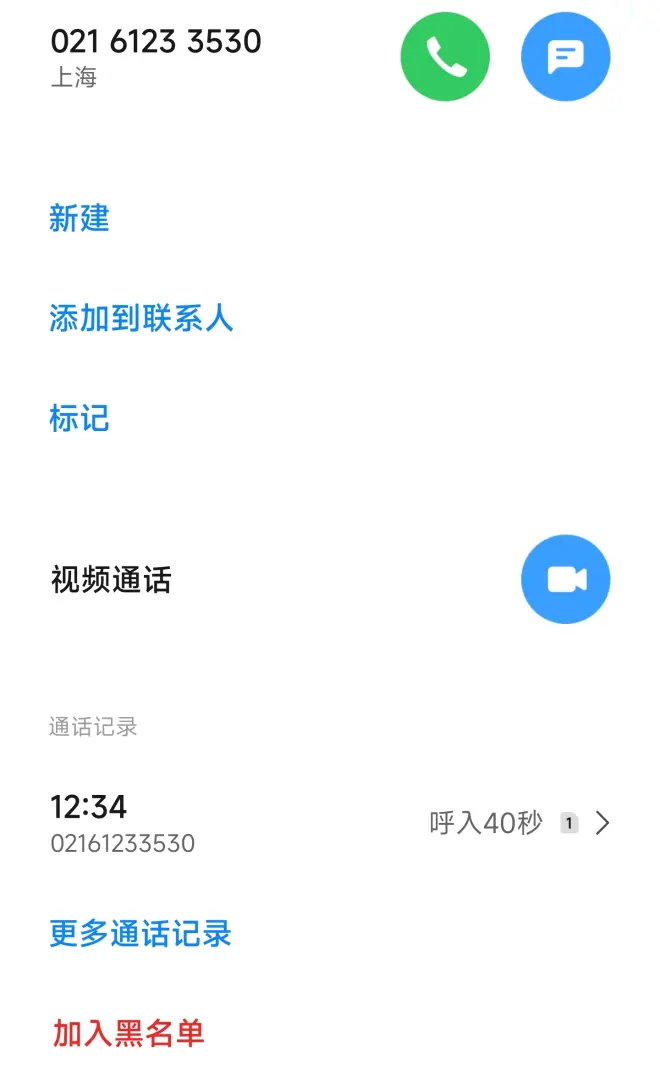Select 添加到联系人 option
This screenshot has height=1071, width=660.
(x=141, y=318)
